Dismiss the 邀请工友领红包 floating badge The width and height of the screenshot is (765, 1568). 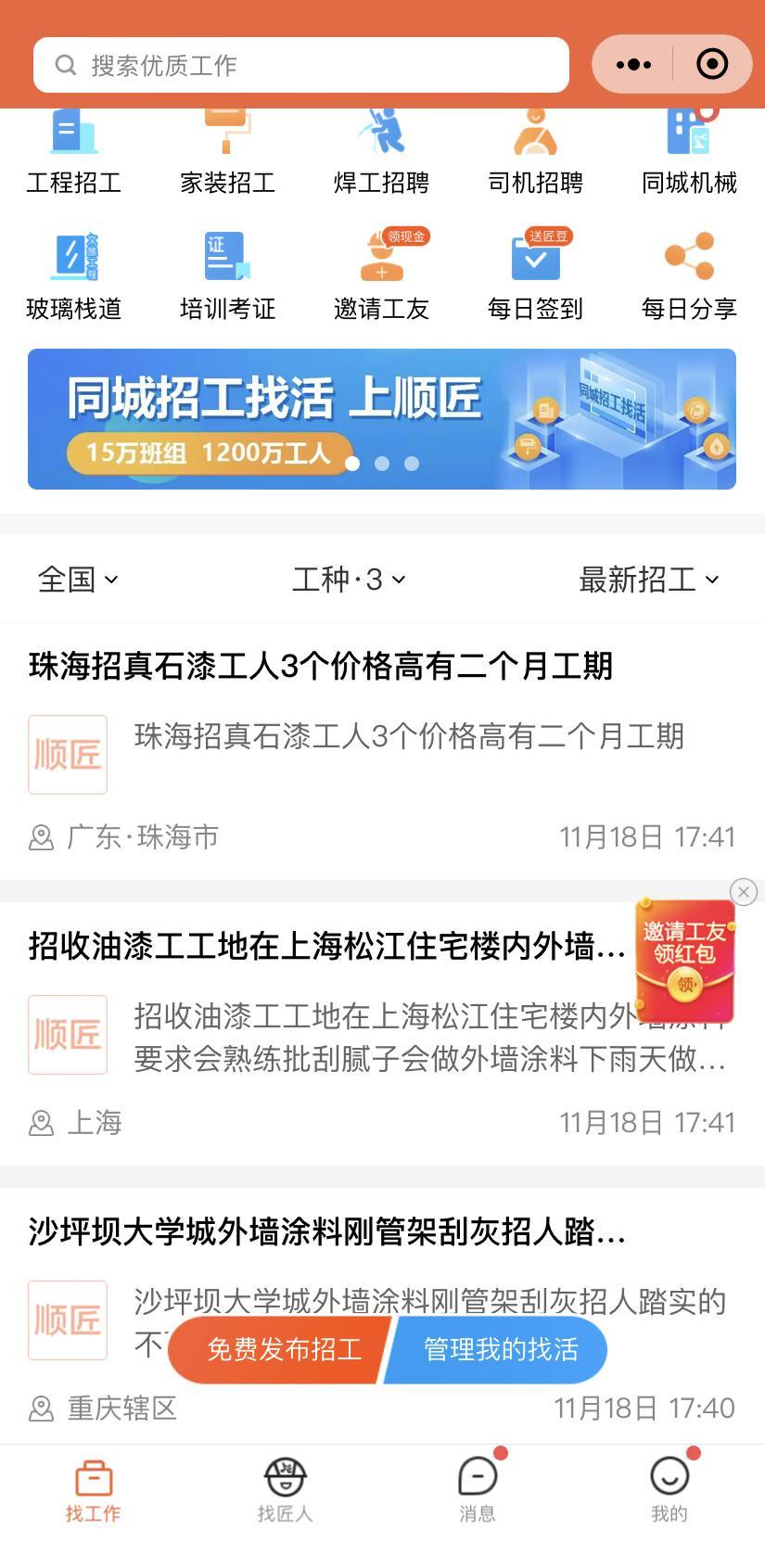(x=744, y=892)
